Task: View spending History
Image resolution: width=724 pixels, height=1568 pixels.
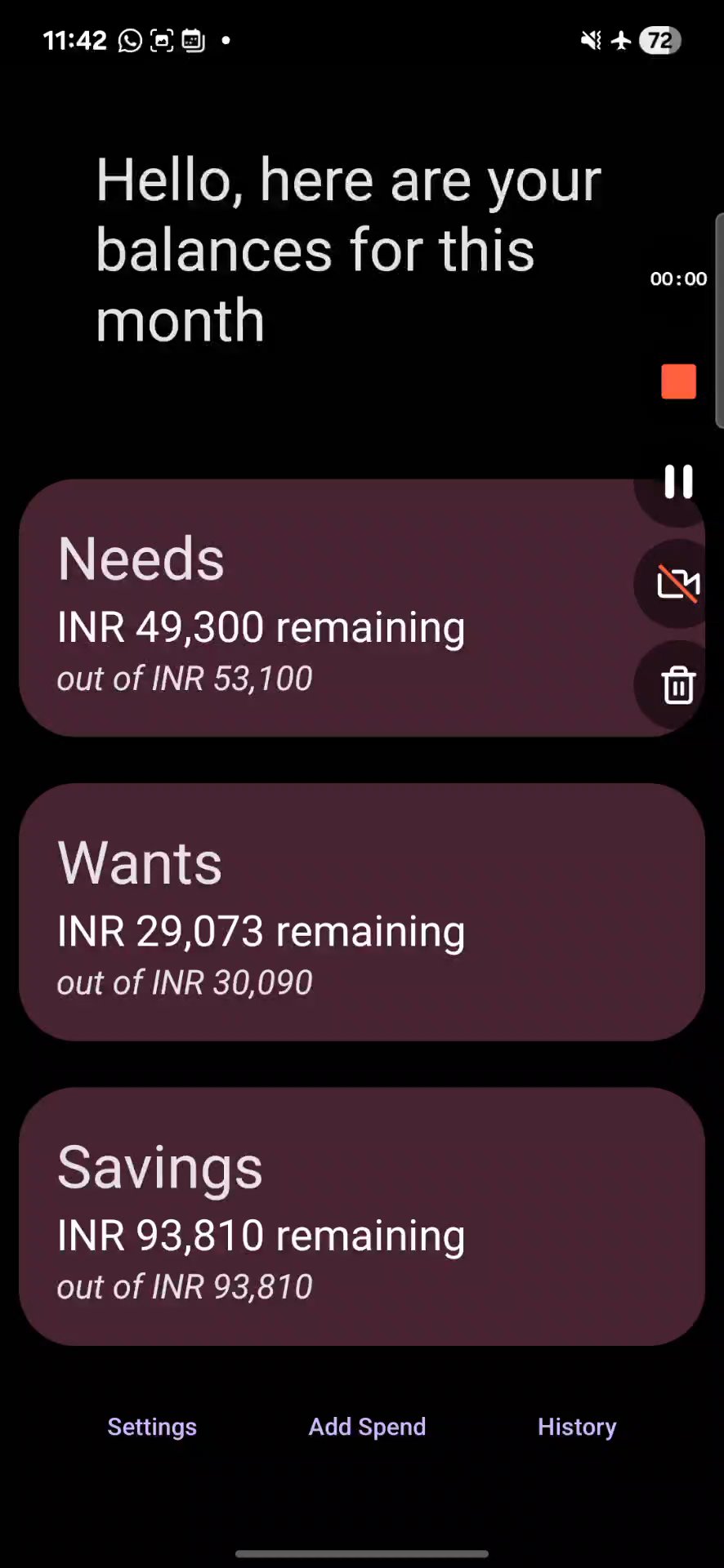Action: [x=576, y=1427]
